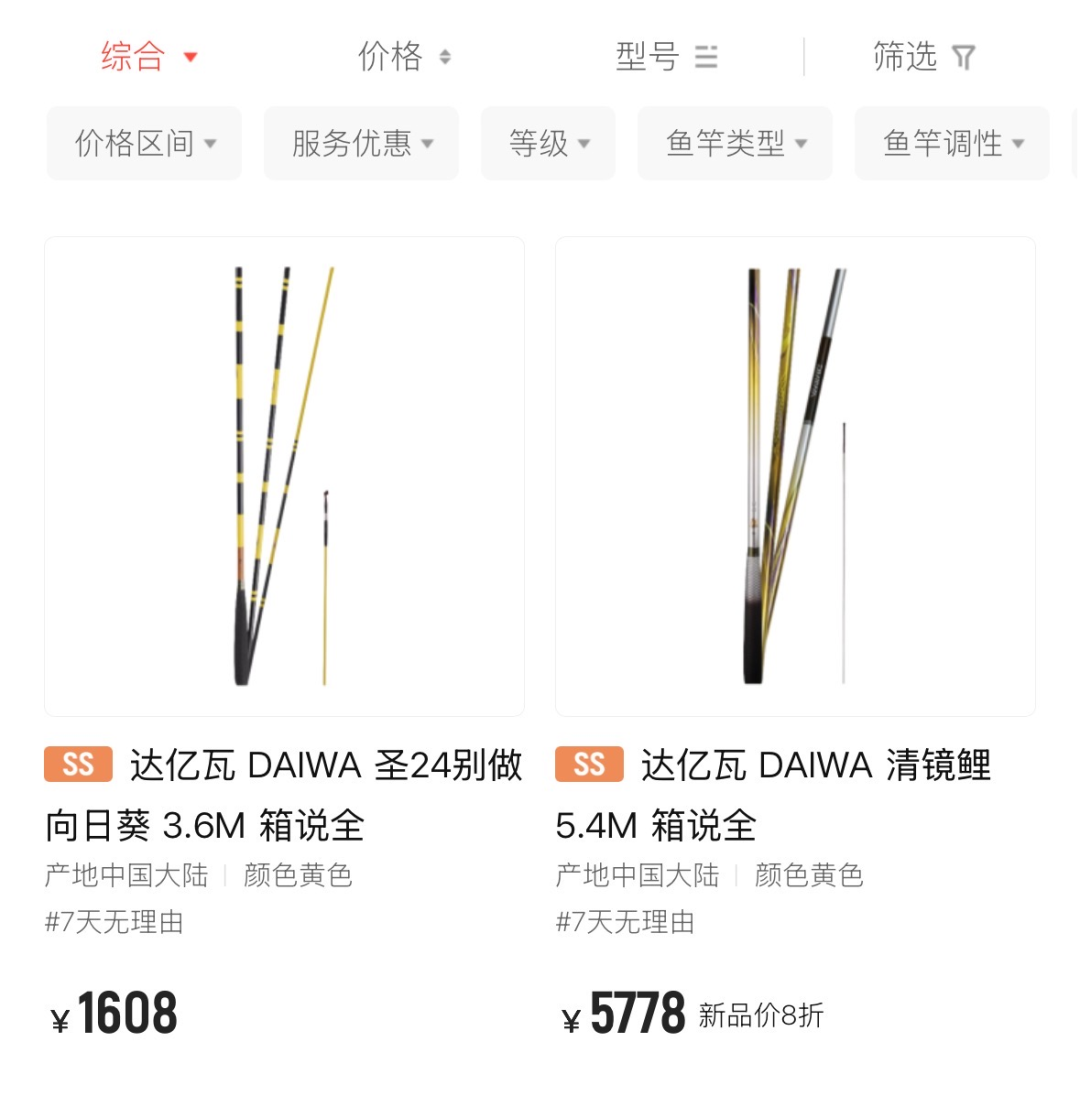Expand the 鱼竿调性 dropdown
The width and height of the screenshot is (1080, 1096).
(x=952, y=143)
